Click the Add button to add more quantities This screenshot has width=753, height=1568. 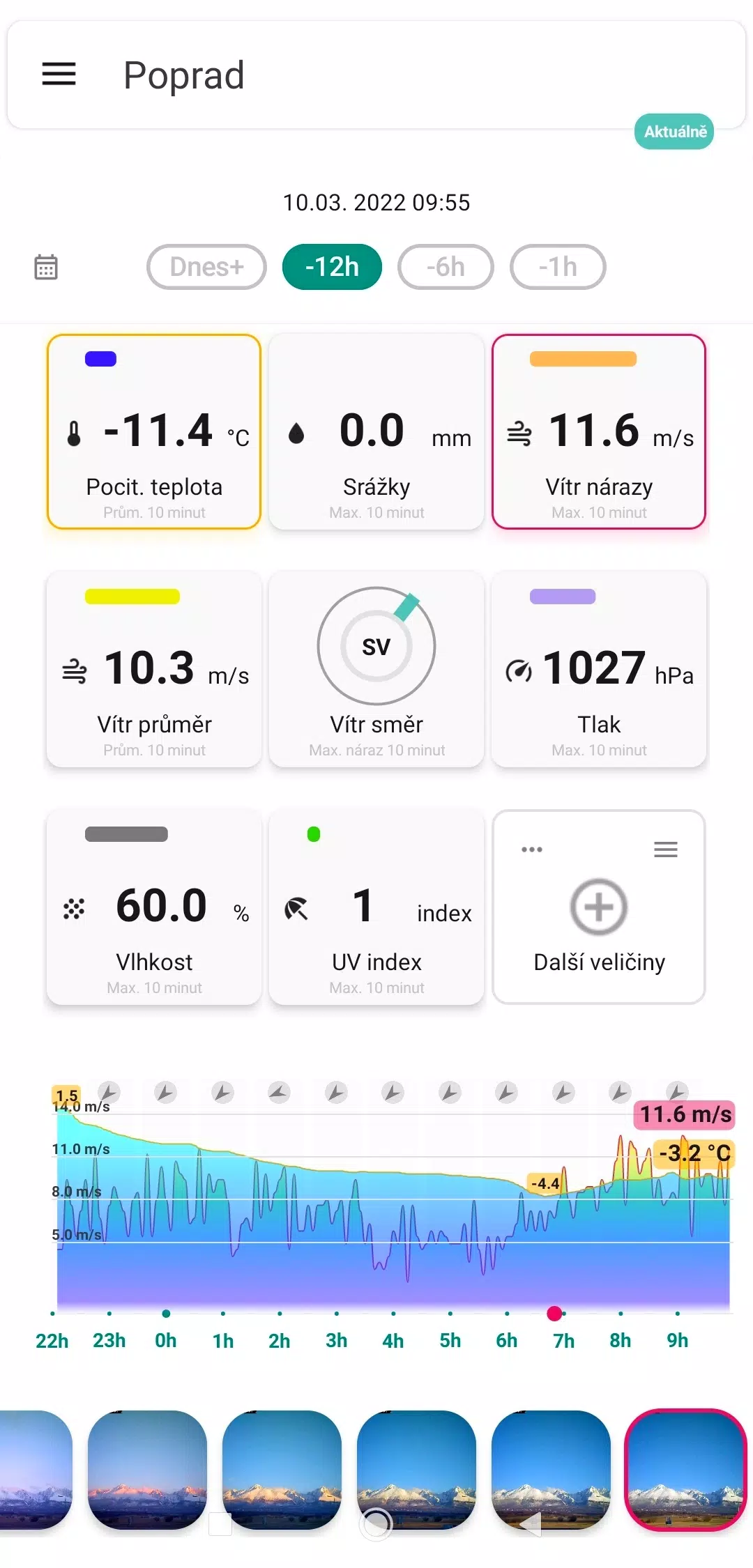(598, 906)
